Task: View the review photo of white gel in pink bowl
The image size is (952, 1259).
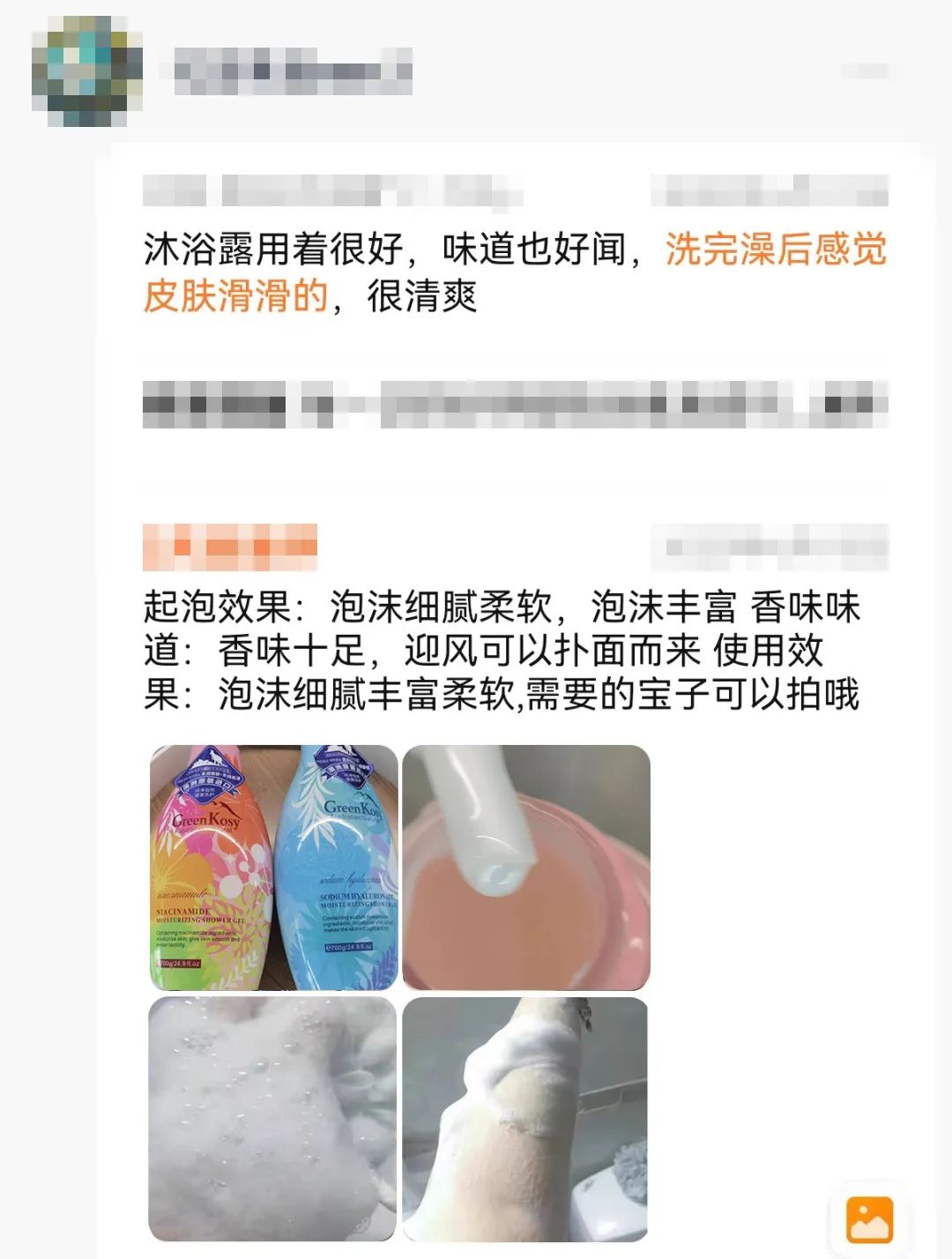Action: coord(526,868)
